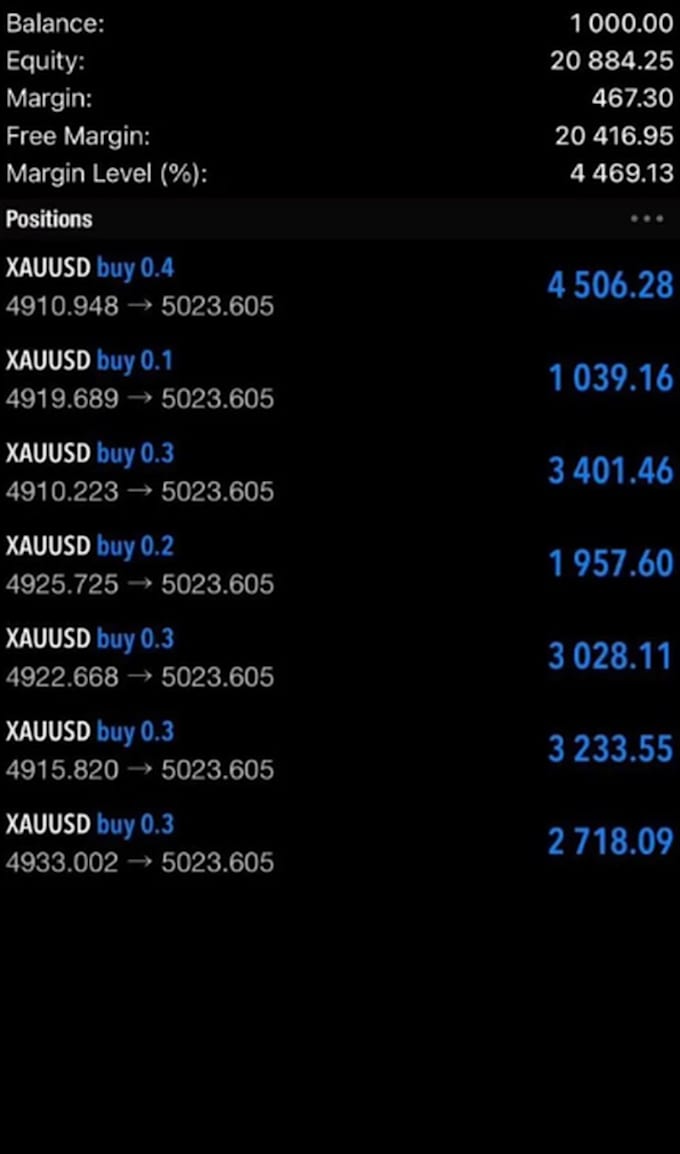This screenshot has height=1154, width=680.
Task: Open the buy 0.3 position at 4910.223
Action: (x=340, y=472)
